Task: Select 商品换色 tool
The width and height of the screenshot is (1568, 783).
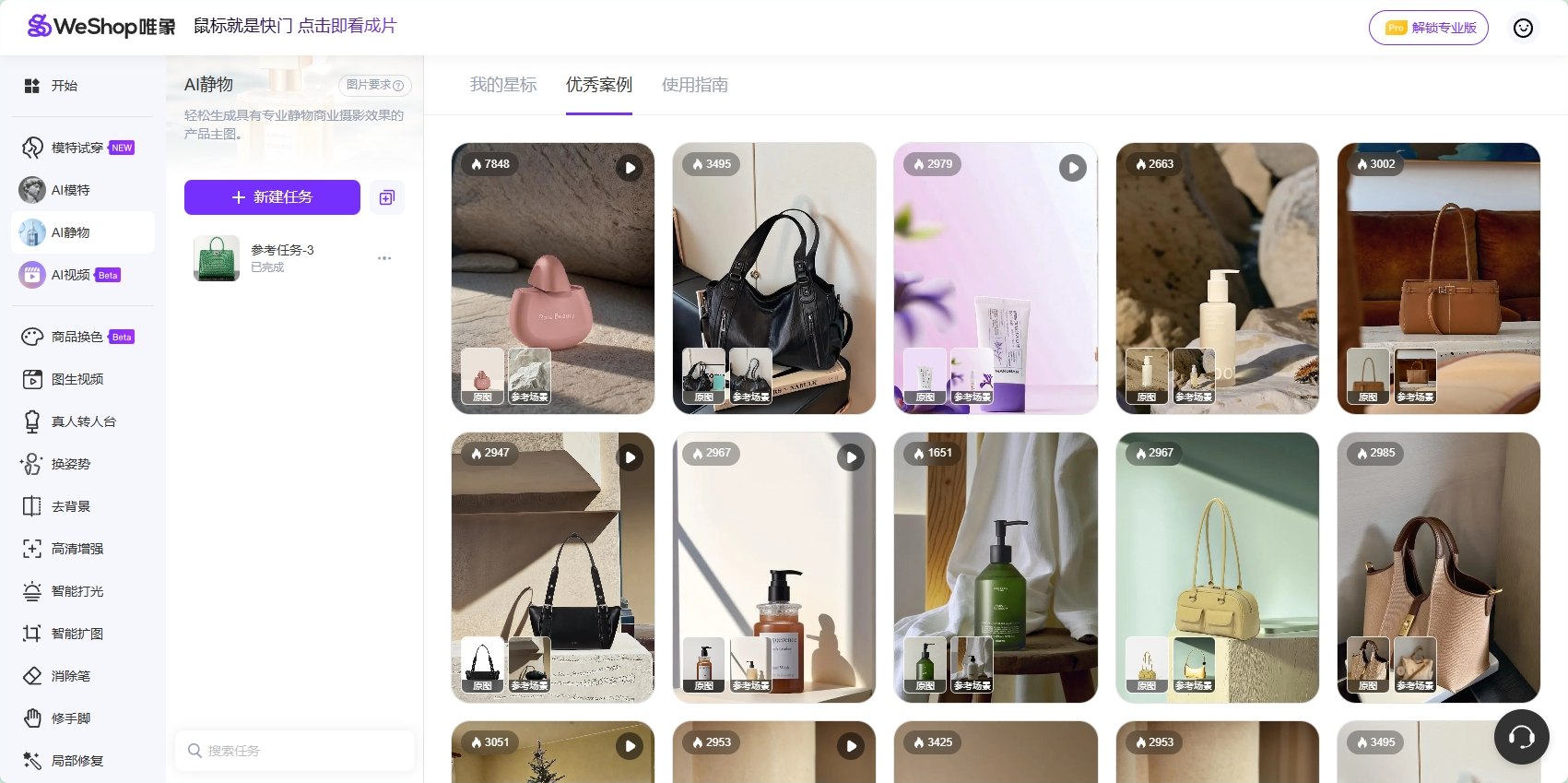Action: [77, 337]
